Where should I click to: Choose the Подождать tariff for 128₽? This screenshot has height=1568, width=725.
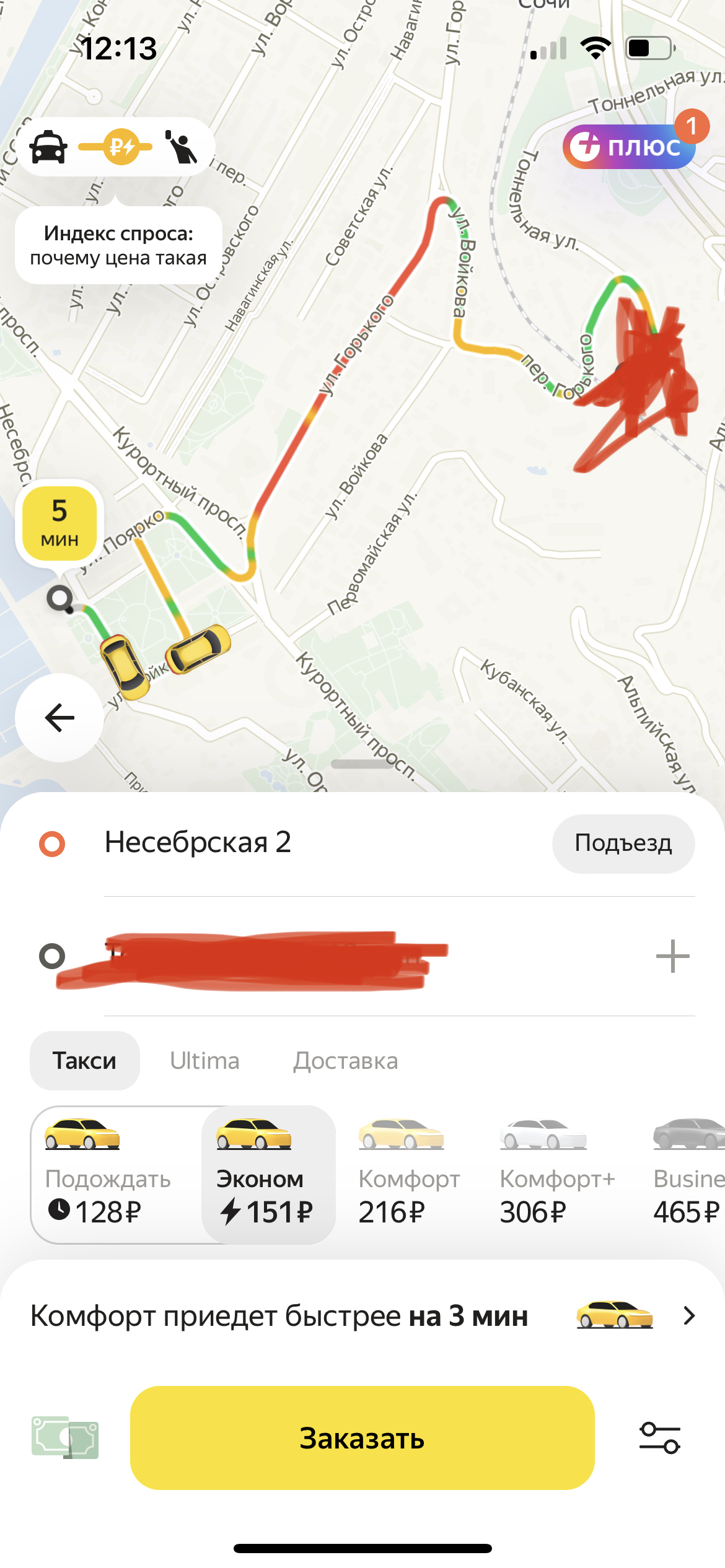pyautogui.click(x=108, y=1175)
